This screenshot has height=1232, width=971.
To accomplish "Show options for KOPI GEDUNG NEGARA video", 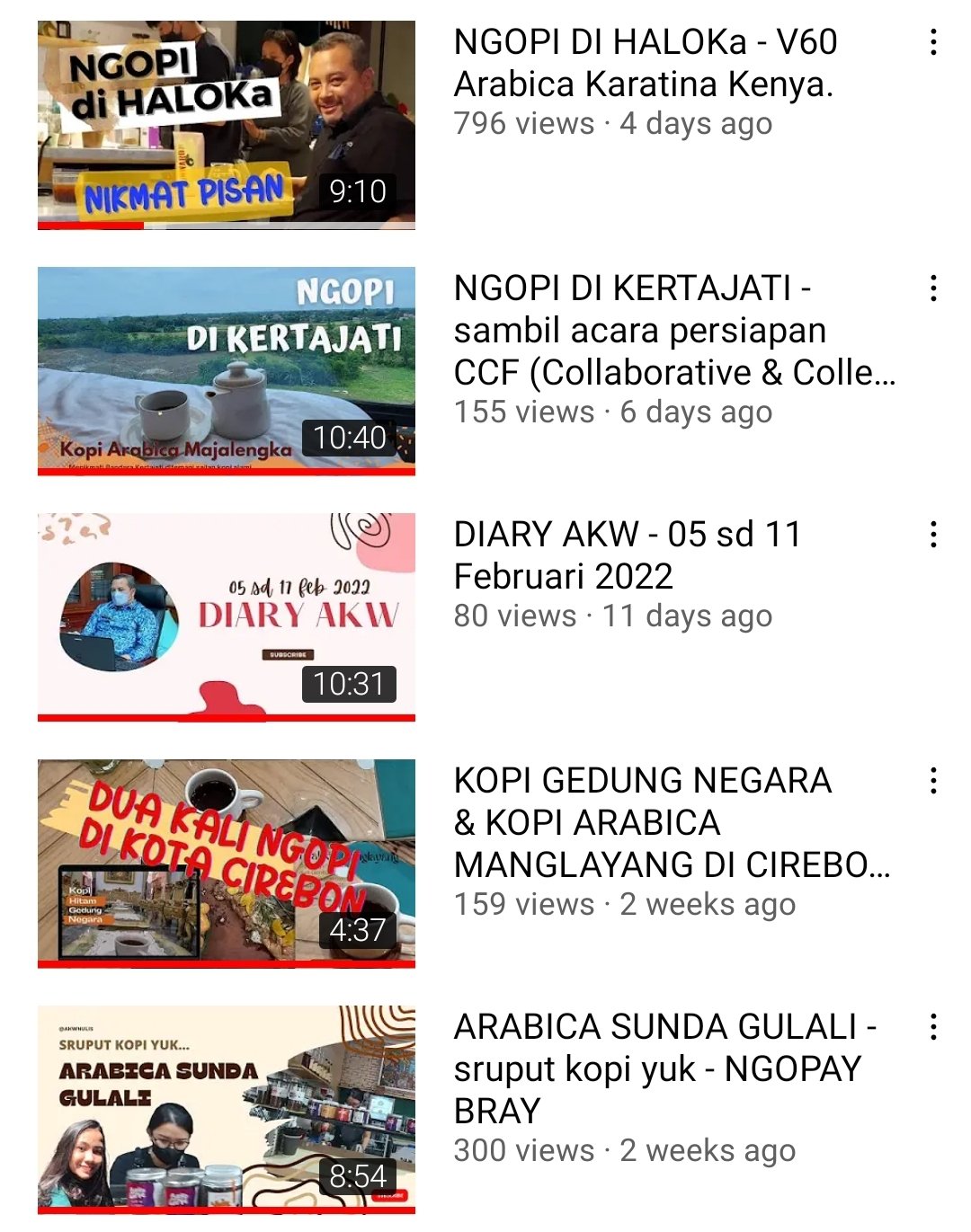I will 933,781.
